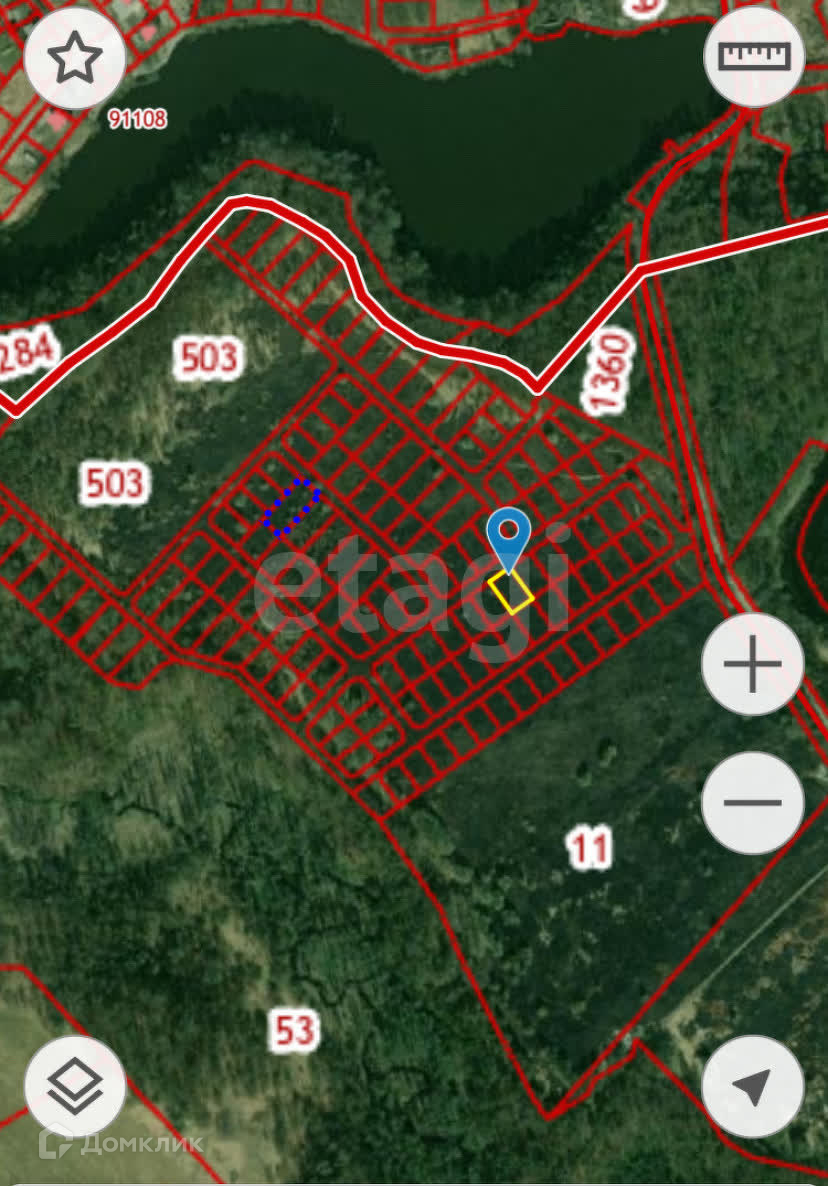The width and height of the screenshot is (828, 1186).
Task: Tap the blue map pin marker
Action: [509, 534]
